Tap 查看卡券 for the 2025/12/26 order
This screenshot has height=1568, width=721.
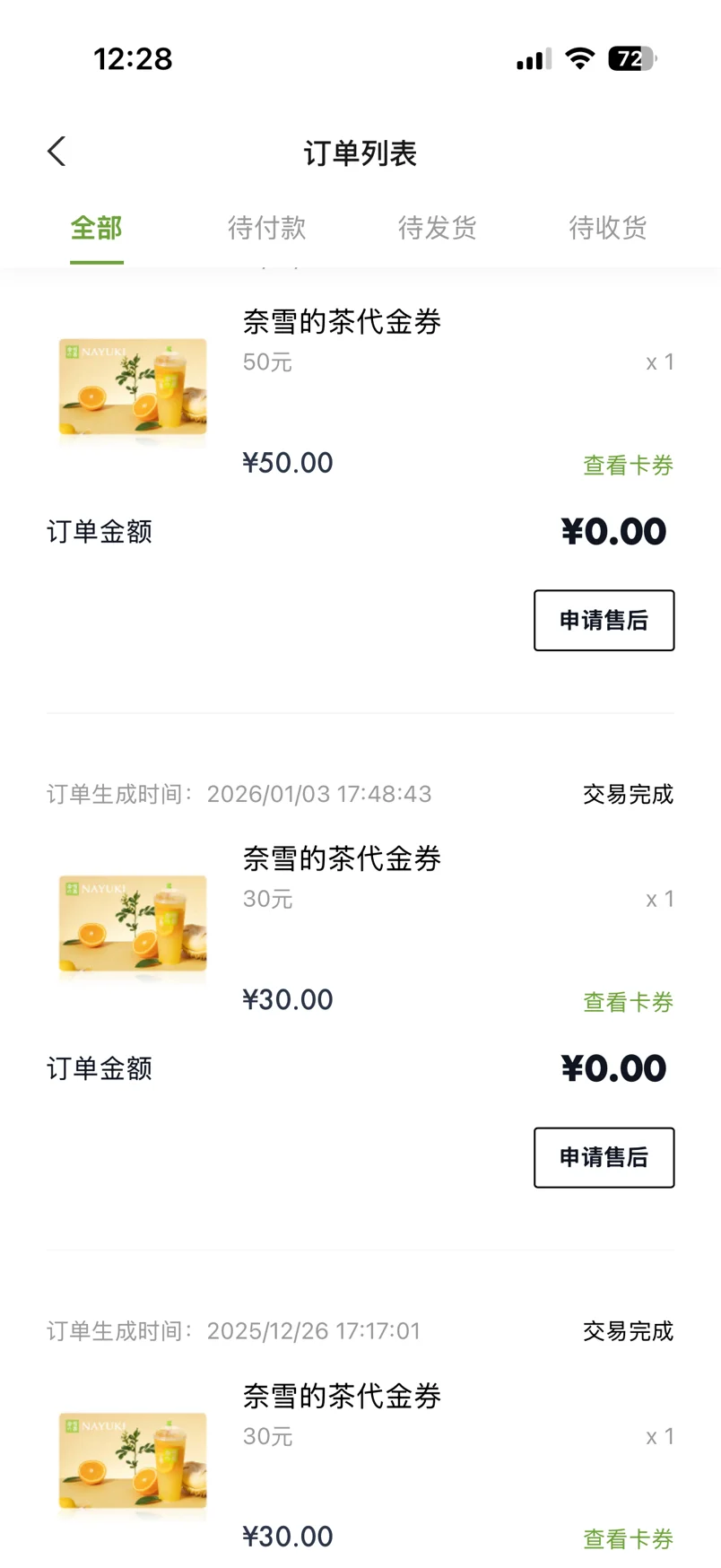pos(628,1538)
